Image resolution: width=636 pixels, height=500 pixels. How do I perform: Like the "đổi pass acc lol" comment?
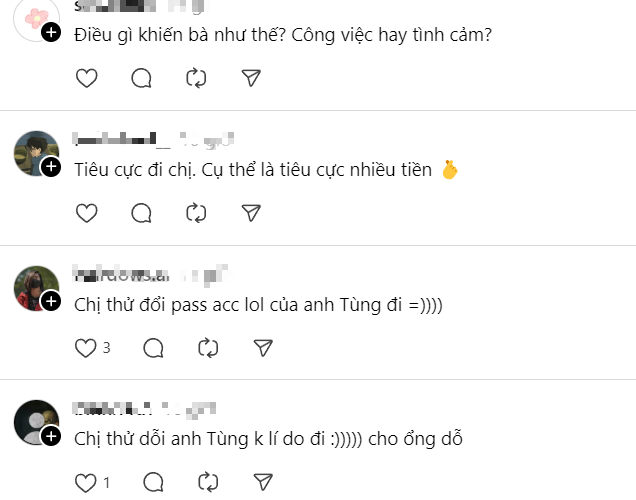(x=87, y=347)
